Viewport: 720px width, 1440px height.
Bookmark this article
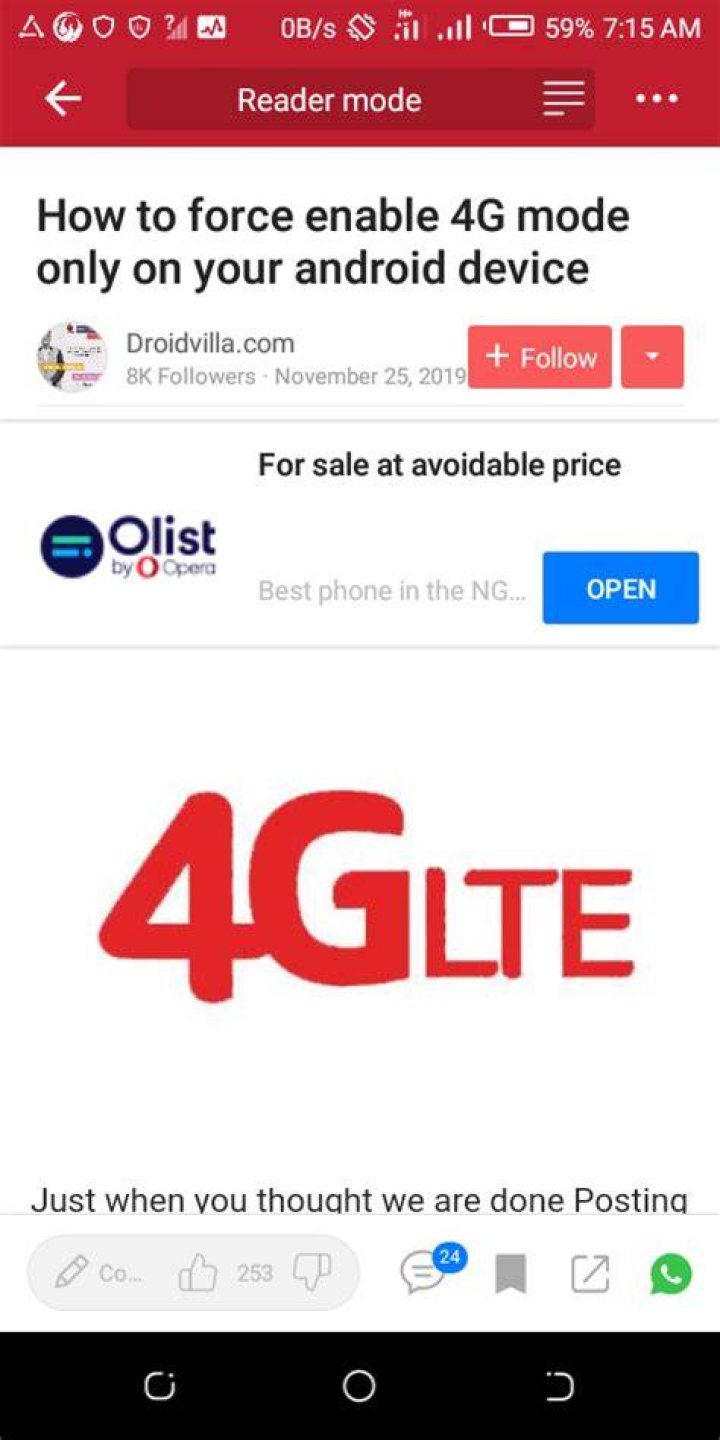tap(511, 1274)
